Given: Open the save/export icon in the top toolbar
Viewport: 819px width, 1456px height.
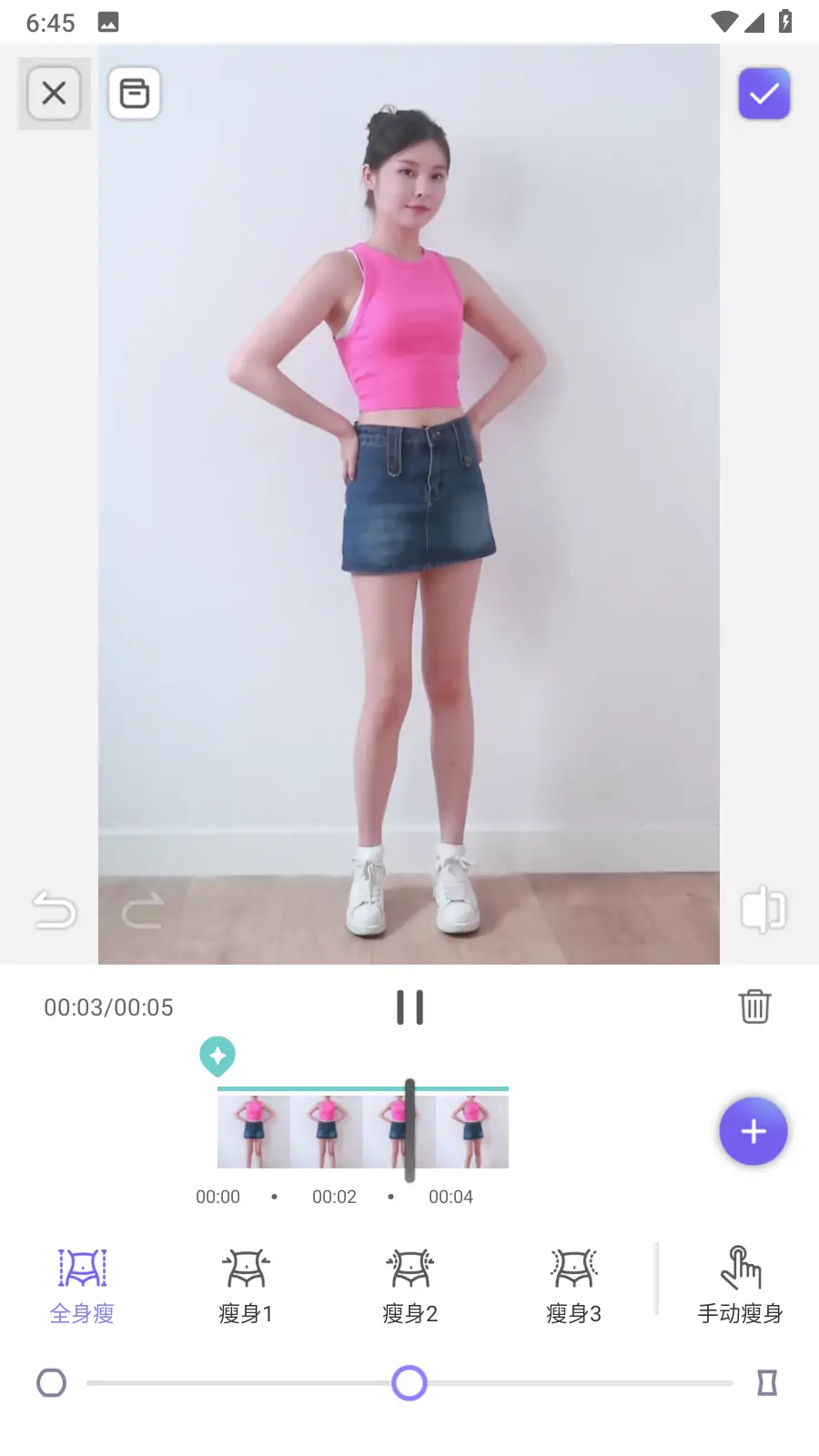Looking at the screenshot, I should point(134,93).
